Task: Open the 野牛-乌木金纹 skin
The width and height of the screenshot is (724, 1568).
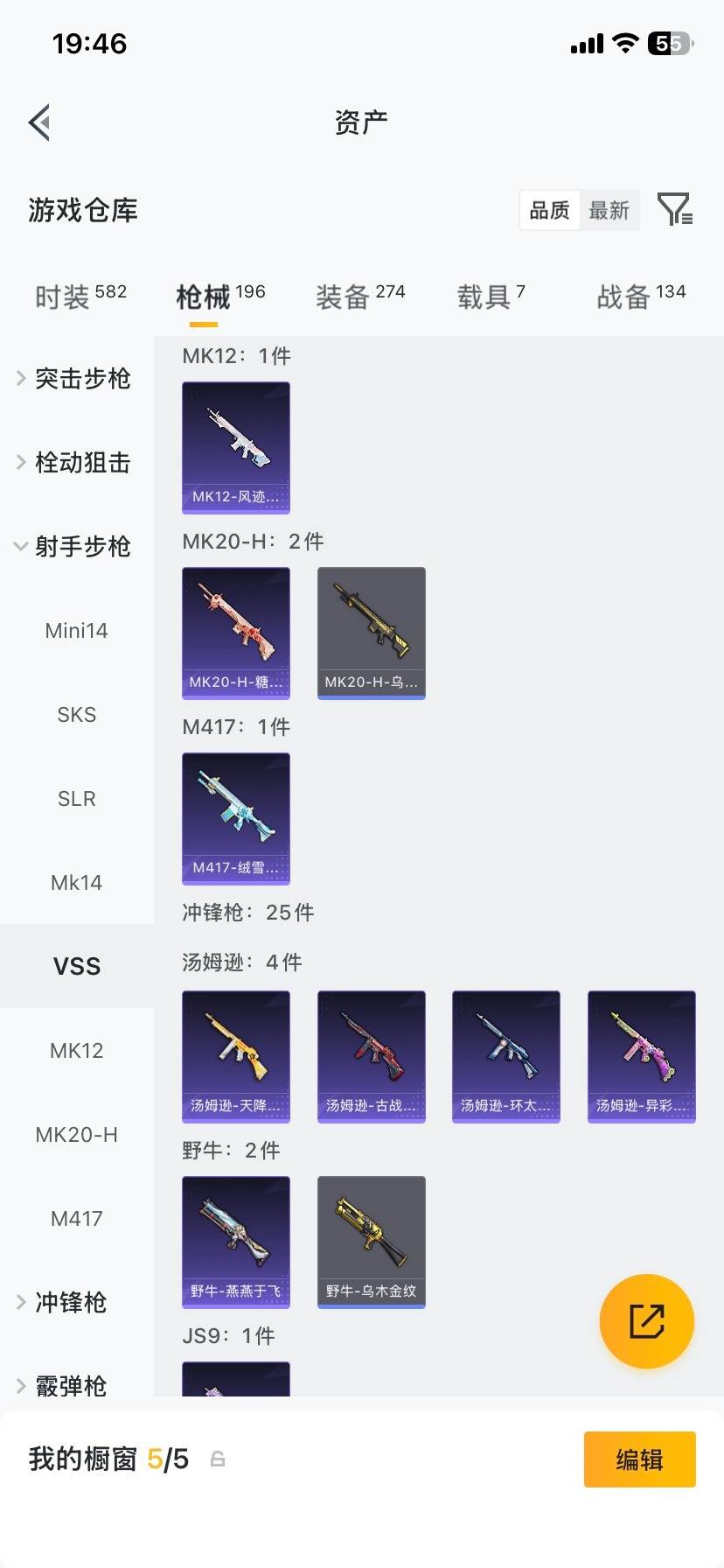Action: tap(372, 1242)
